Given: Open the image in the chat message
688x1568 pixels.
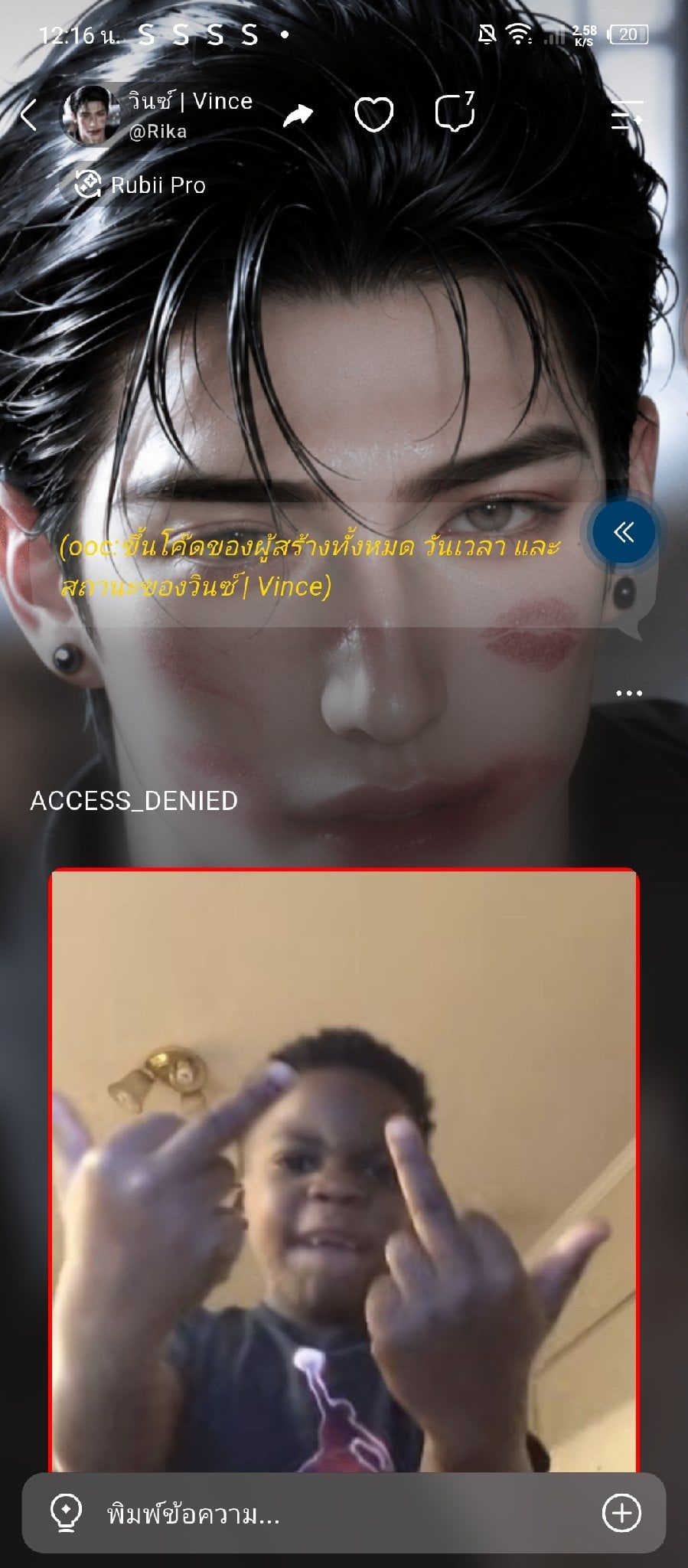Looking at the screenshot, I should tap(344, 1170).
